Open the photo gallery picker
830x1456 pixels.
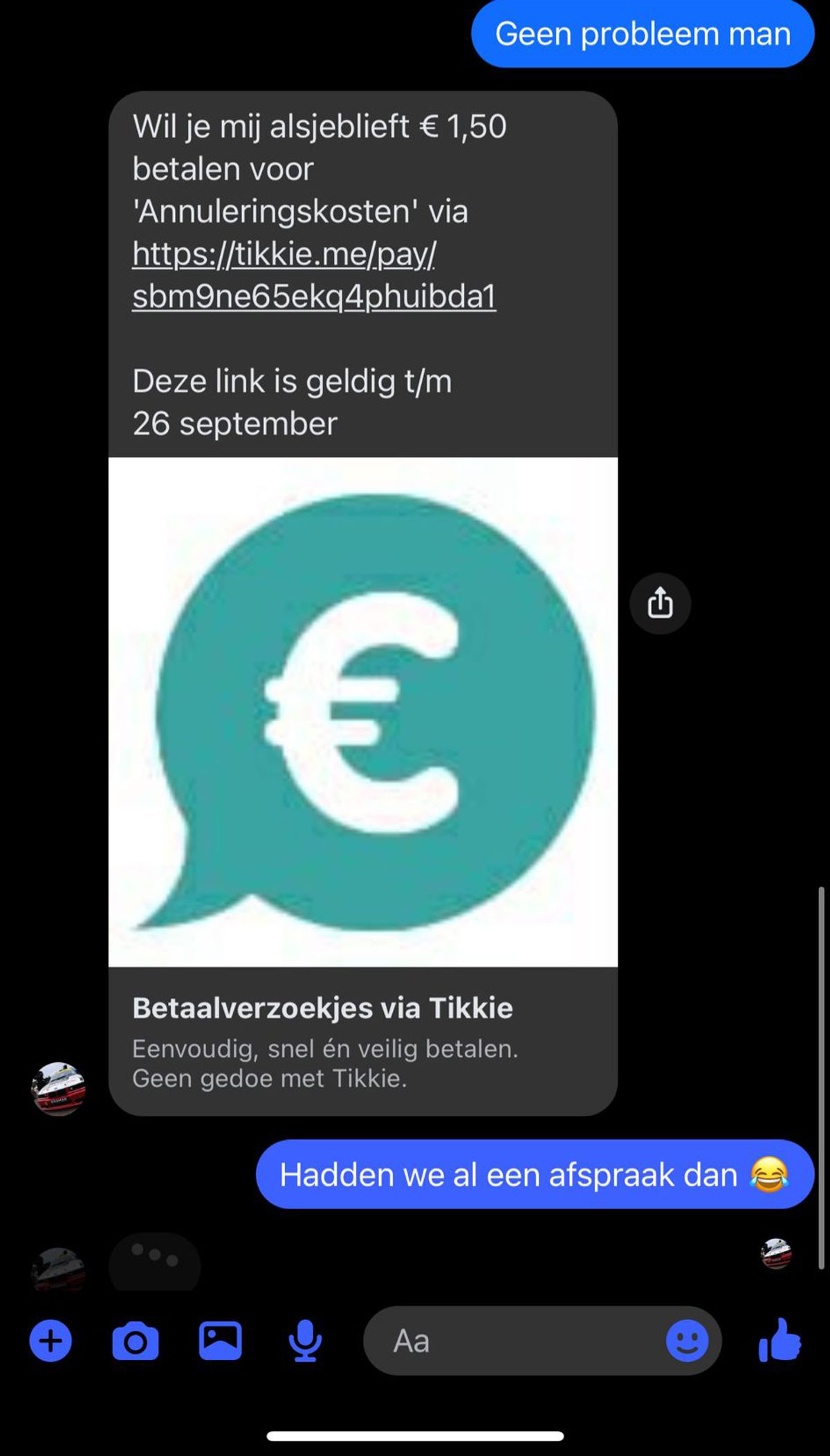[x=220, y=1340]
